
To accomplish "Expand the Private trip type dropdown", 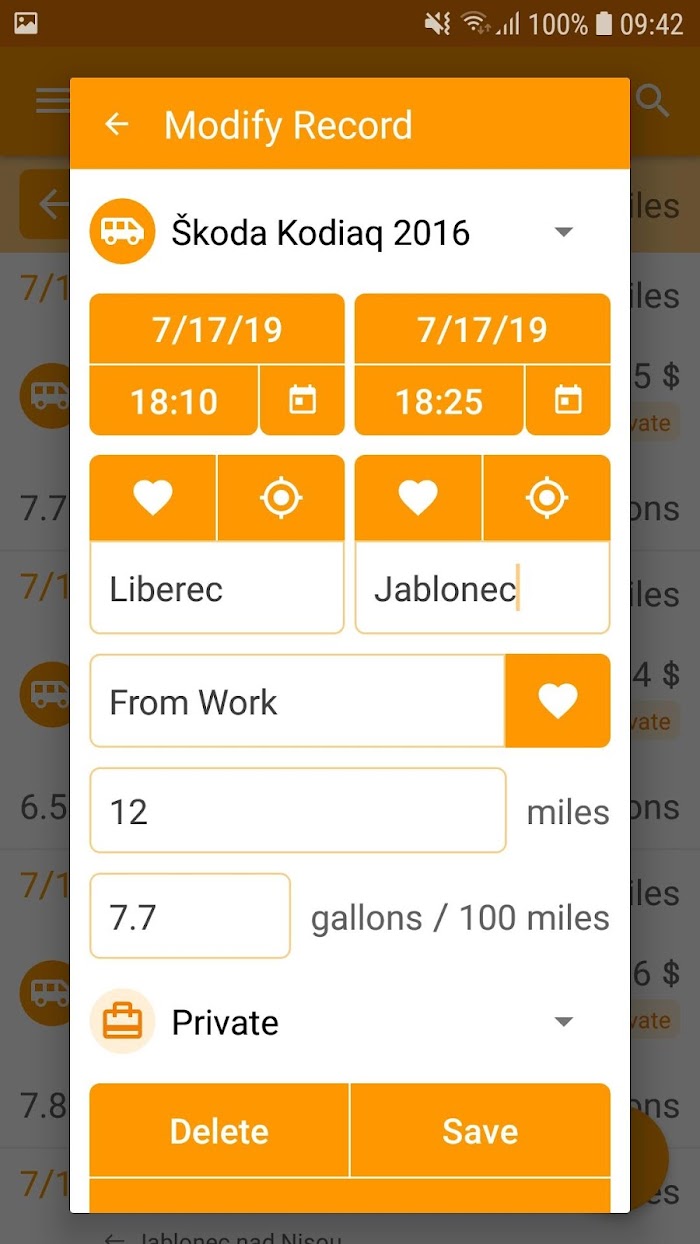I will tap(349, 1022).
